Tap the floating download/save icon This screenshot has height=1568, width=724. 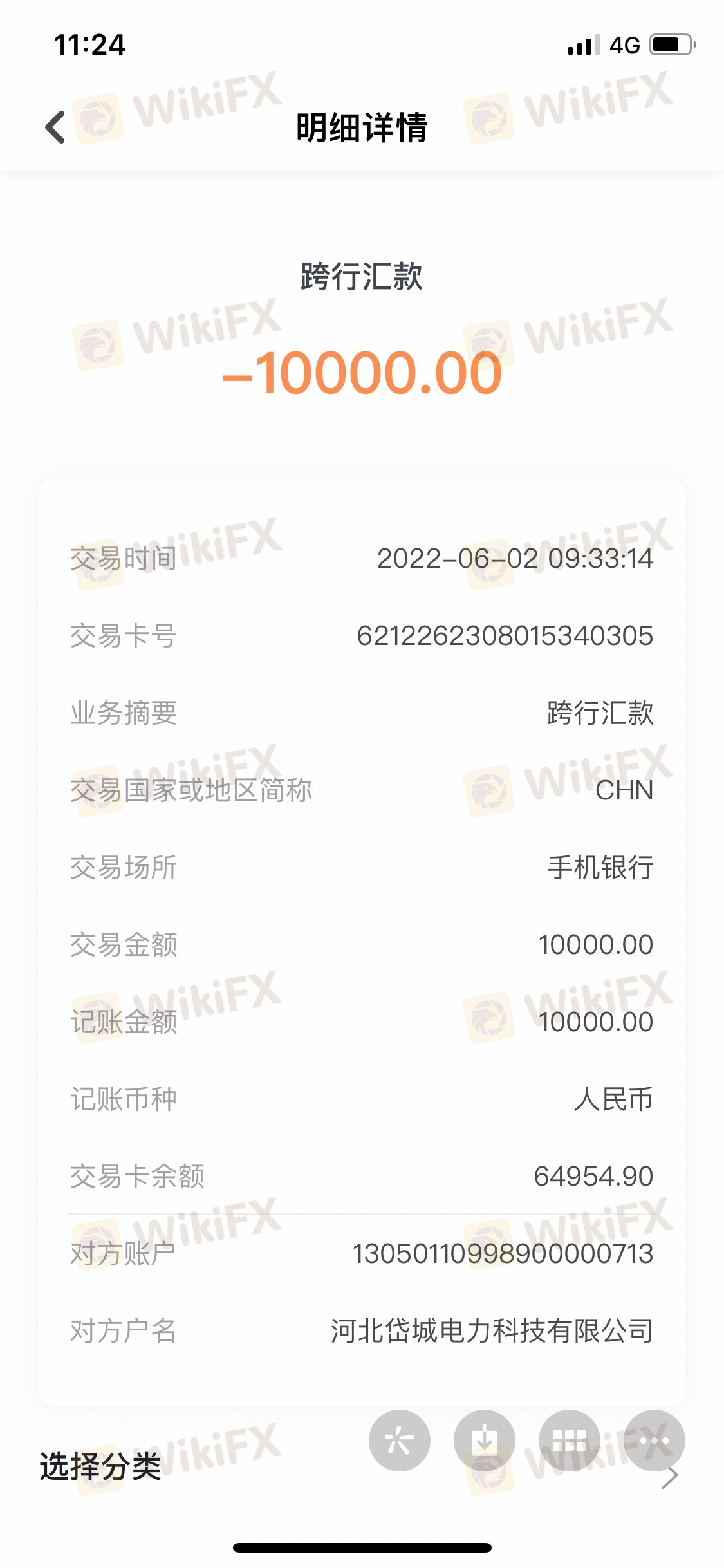click(x=484, y=1441)
